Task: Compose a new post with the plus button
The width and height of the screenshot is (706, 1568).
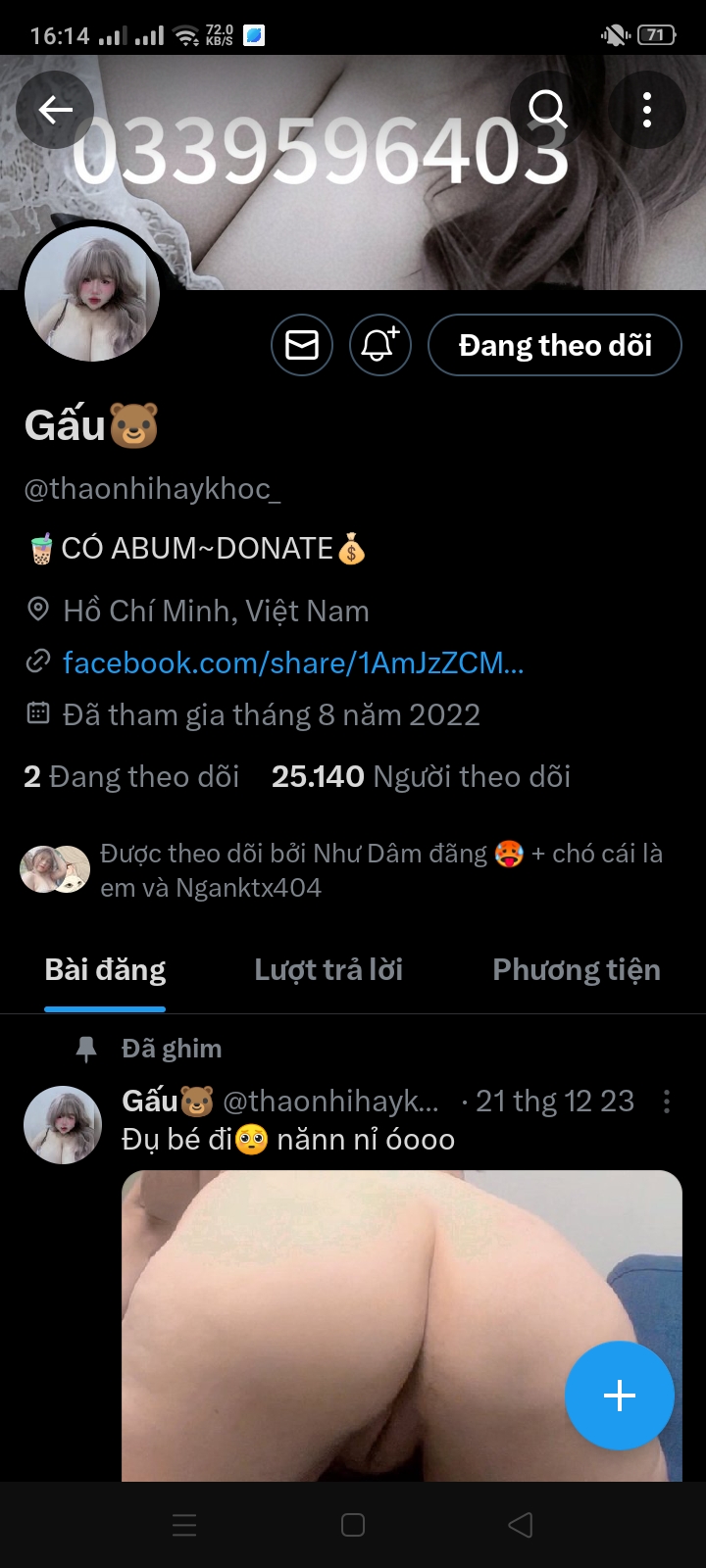Action: click(x=620, y=1396)
